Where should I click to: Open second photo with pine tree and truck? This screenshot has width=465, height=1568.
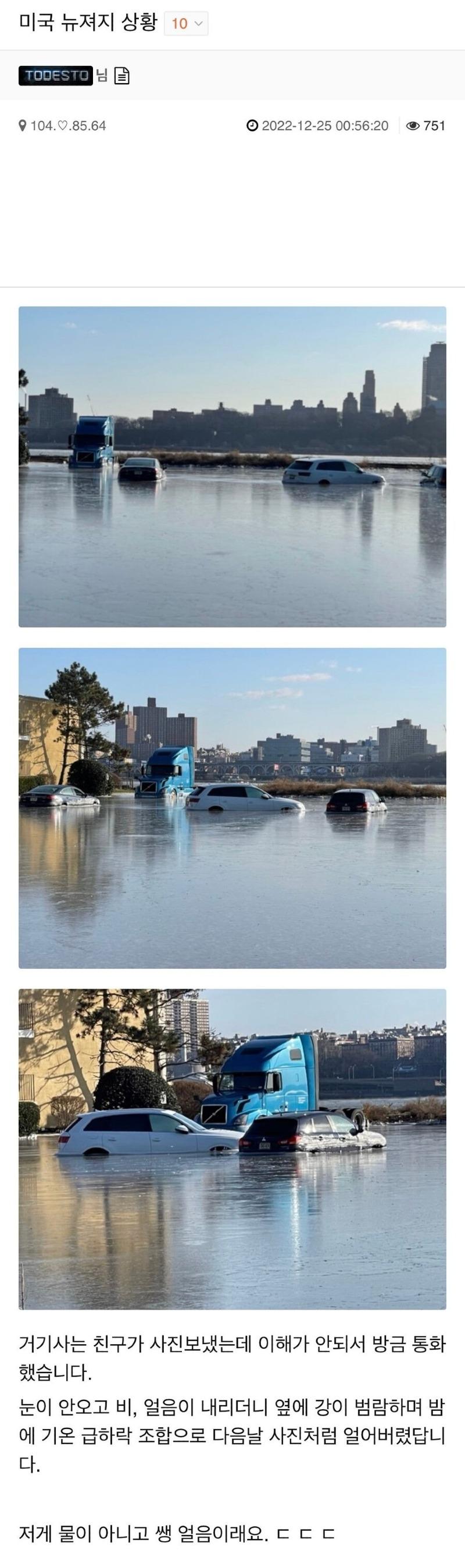click(232, 808)
